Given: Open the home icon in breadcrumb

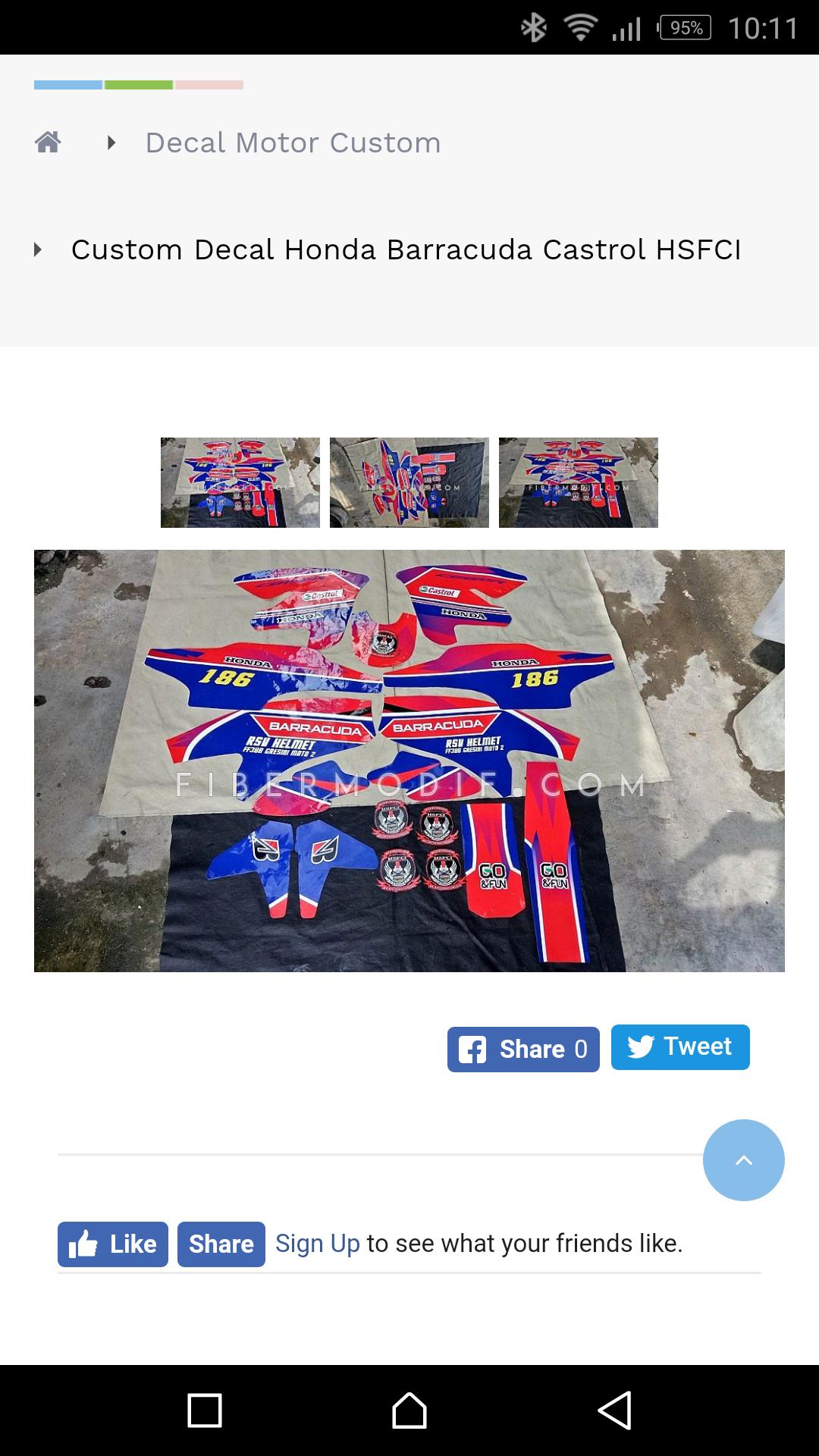Looking at the screenshot, I should point(48,142).
